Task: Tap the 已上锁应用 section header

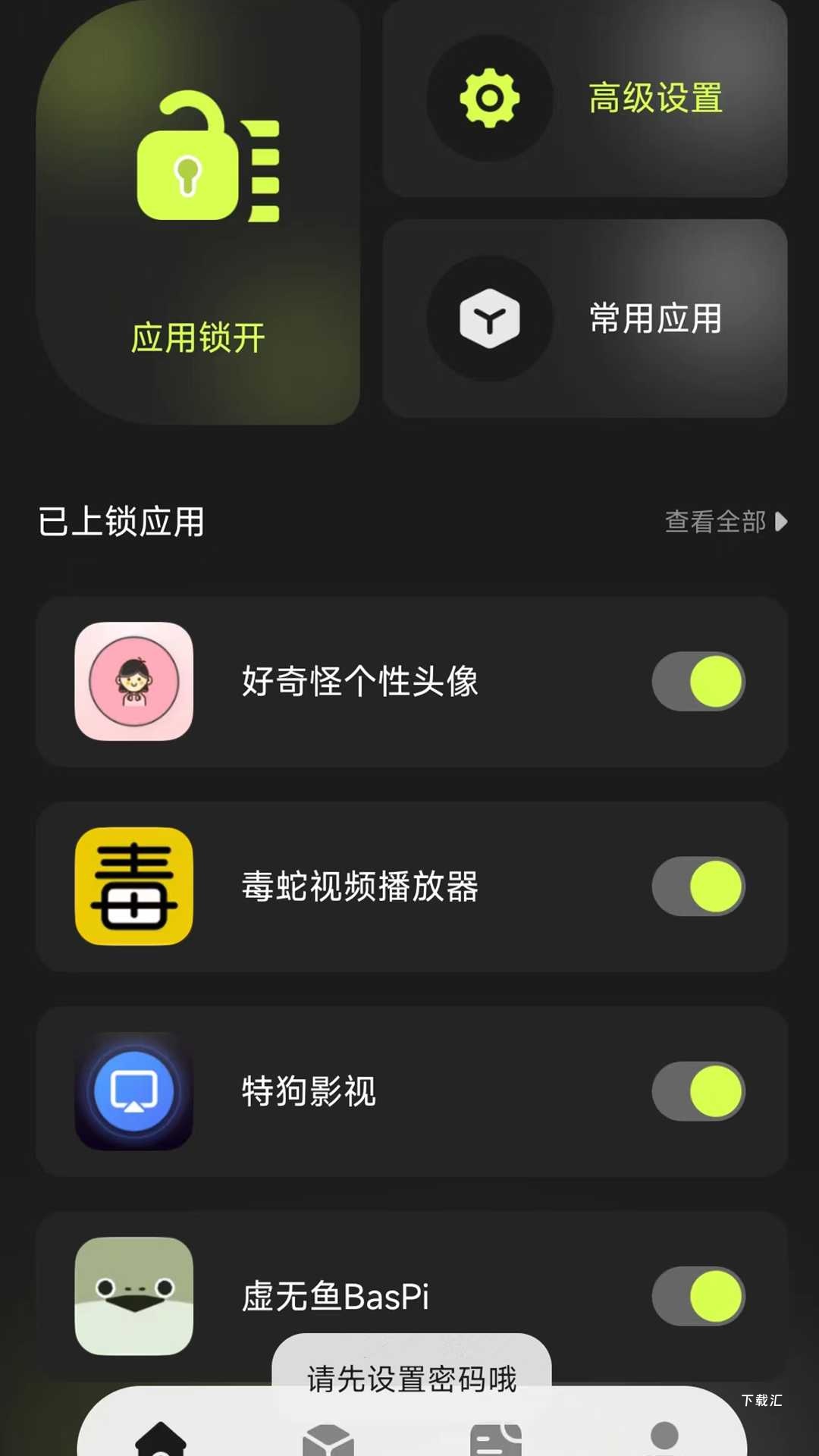Action: 121,521
